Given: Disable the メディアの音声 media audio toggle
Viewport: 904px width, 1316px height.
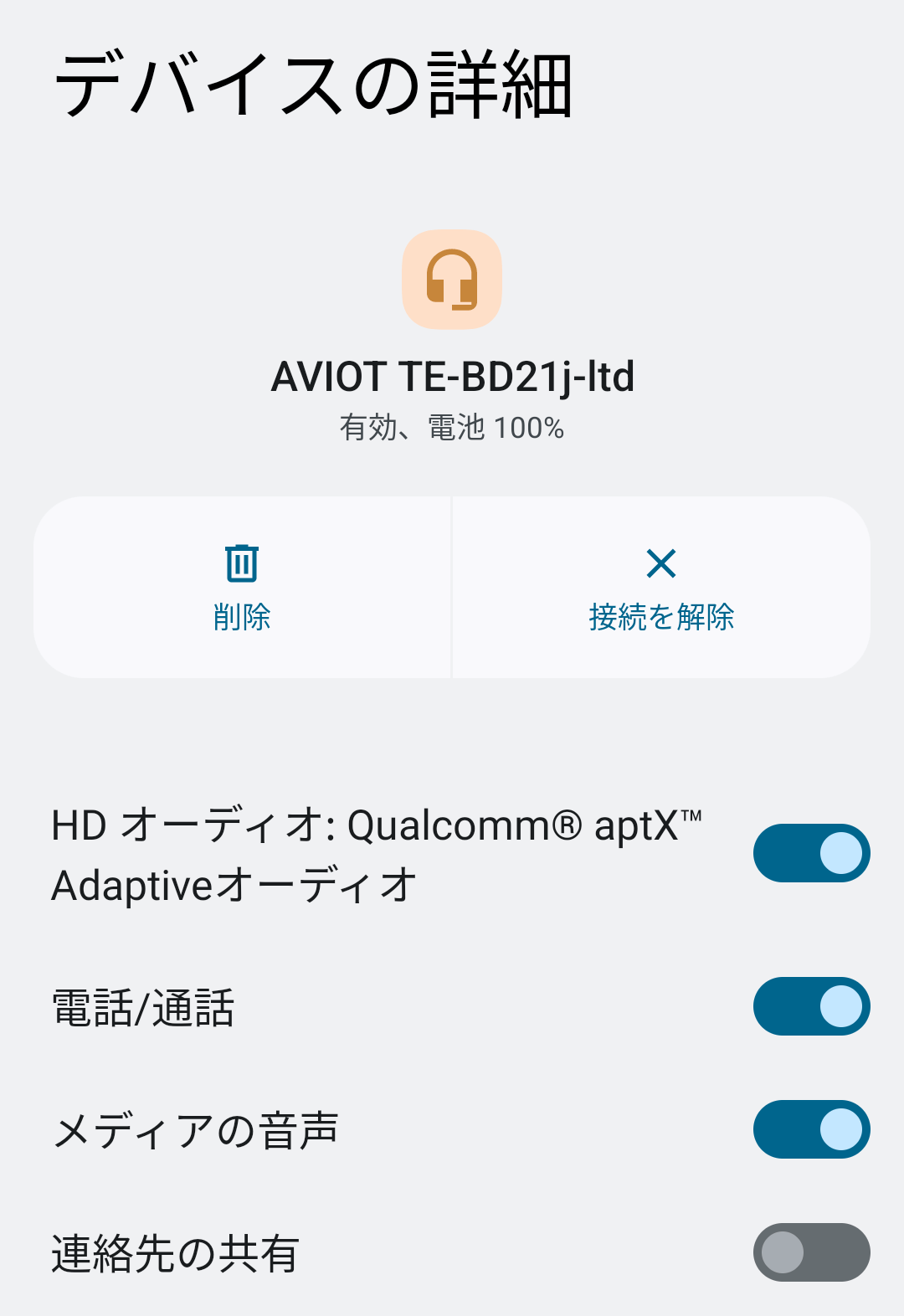Looking at the screenshot, I should [x=810, y=1128].
